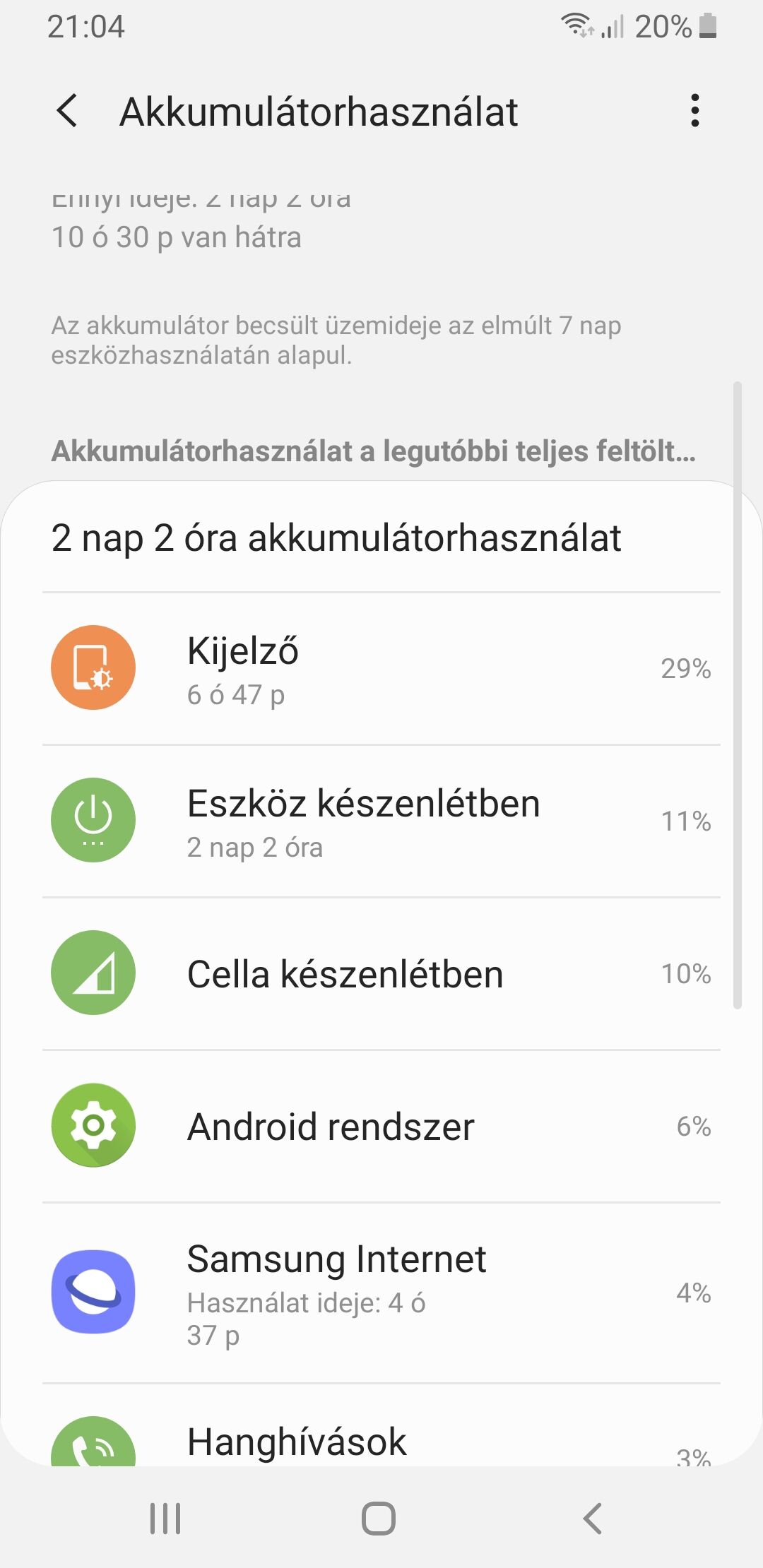View Android rendszer battery usage
Image resolution: width=763 pixels, height=1568 pixels.
(x=381, y=1126)
